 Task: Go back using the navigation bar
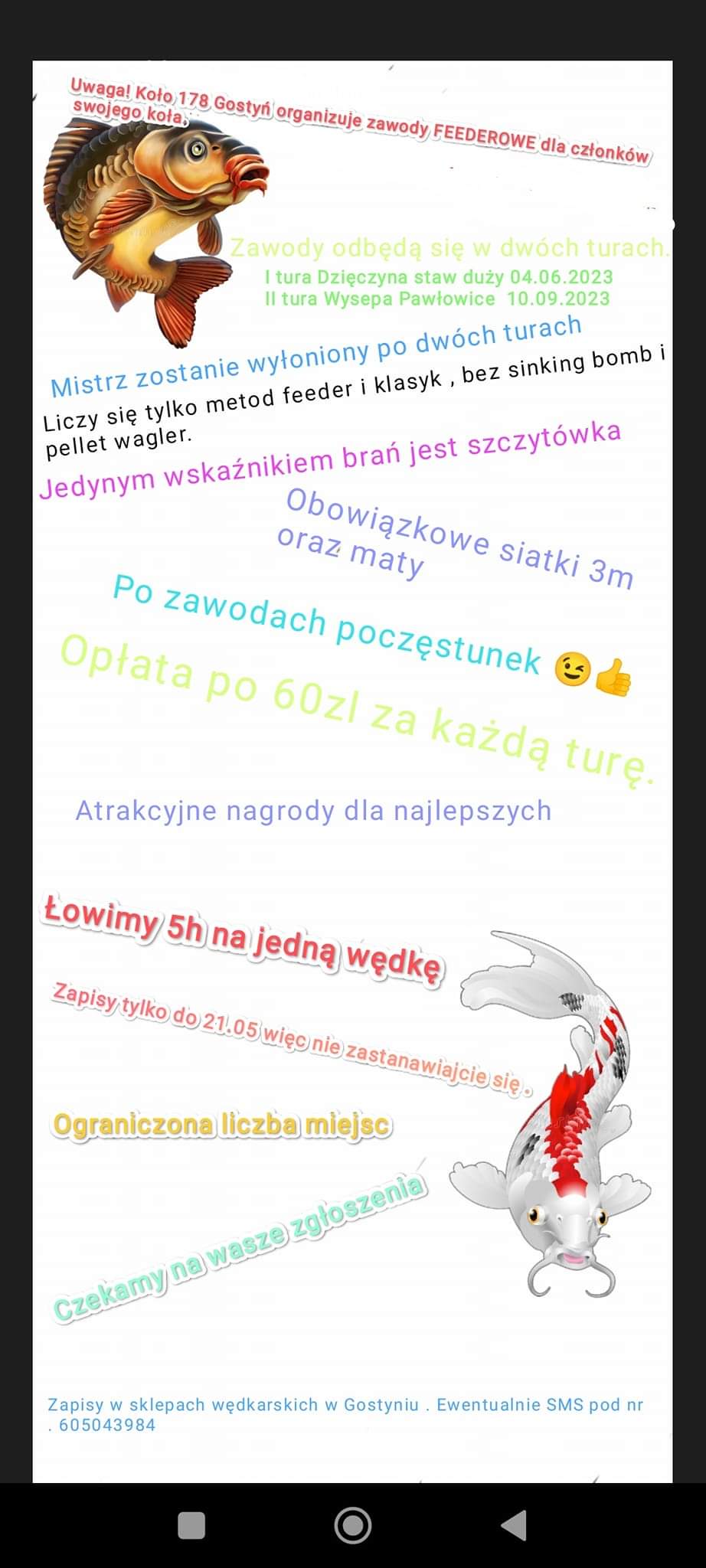coord(515,1525)
